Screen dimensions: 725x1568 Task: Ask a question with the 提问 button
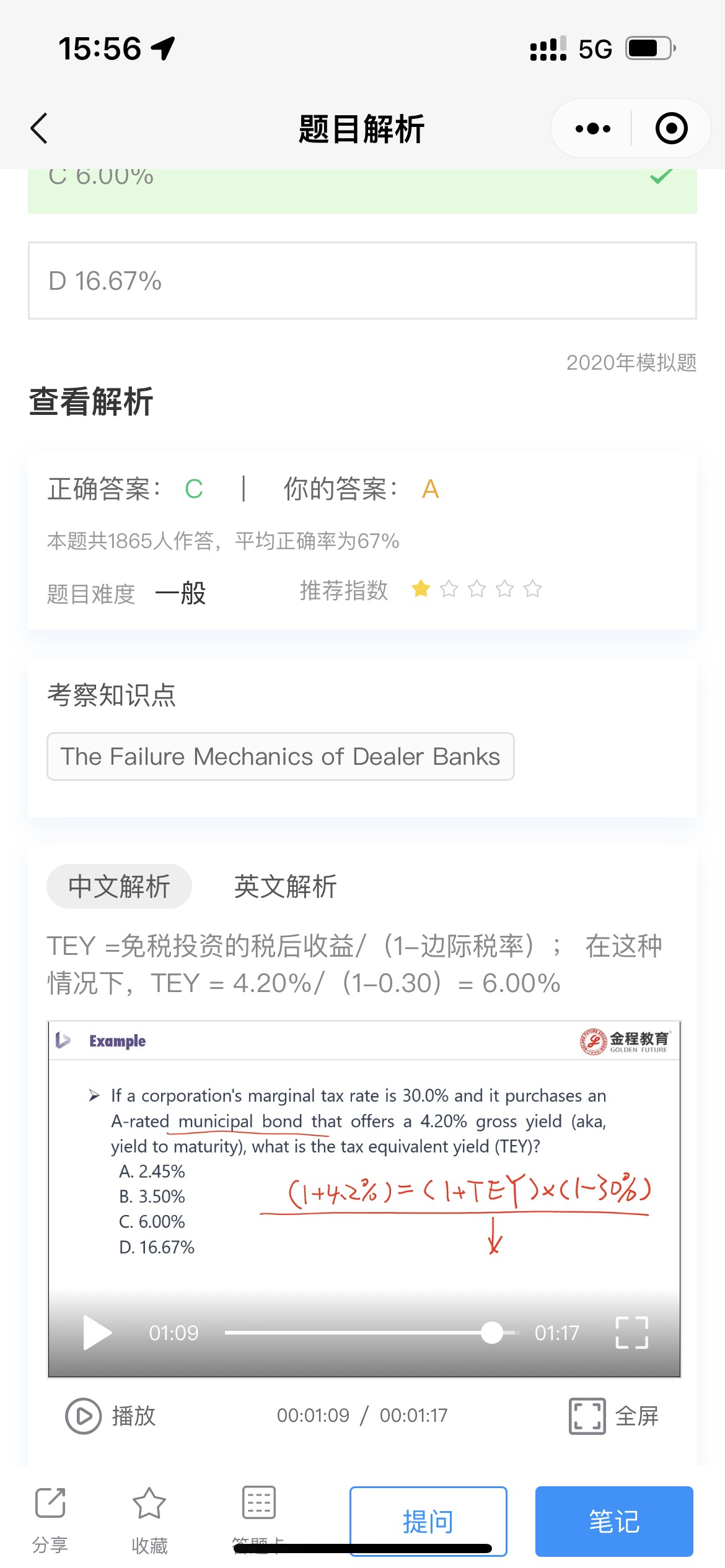coord(428,1521)
